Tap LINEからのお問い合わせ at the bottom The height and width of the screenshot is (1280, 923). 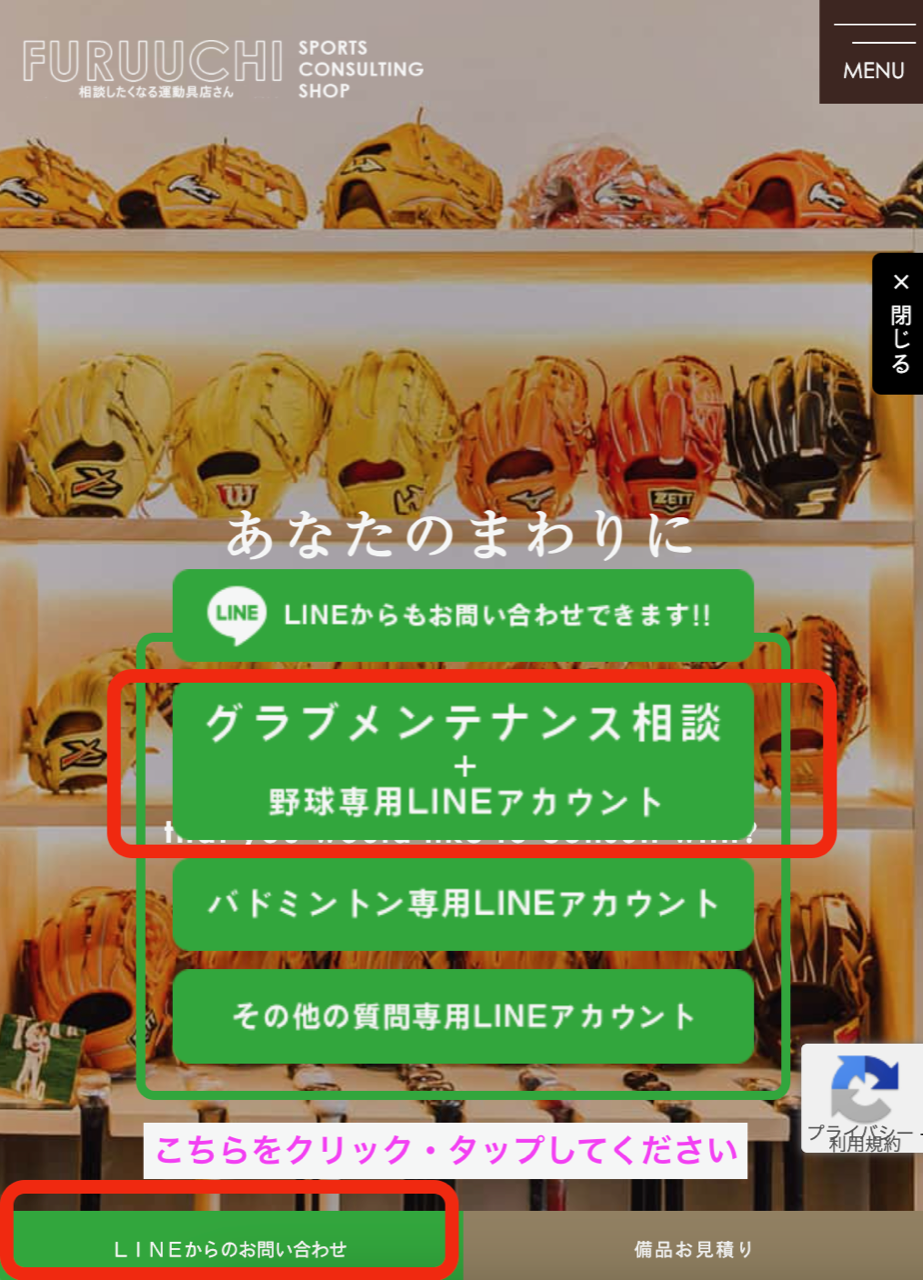coord(230,1248)
